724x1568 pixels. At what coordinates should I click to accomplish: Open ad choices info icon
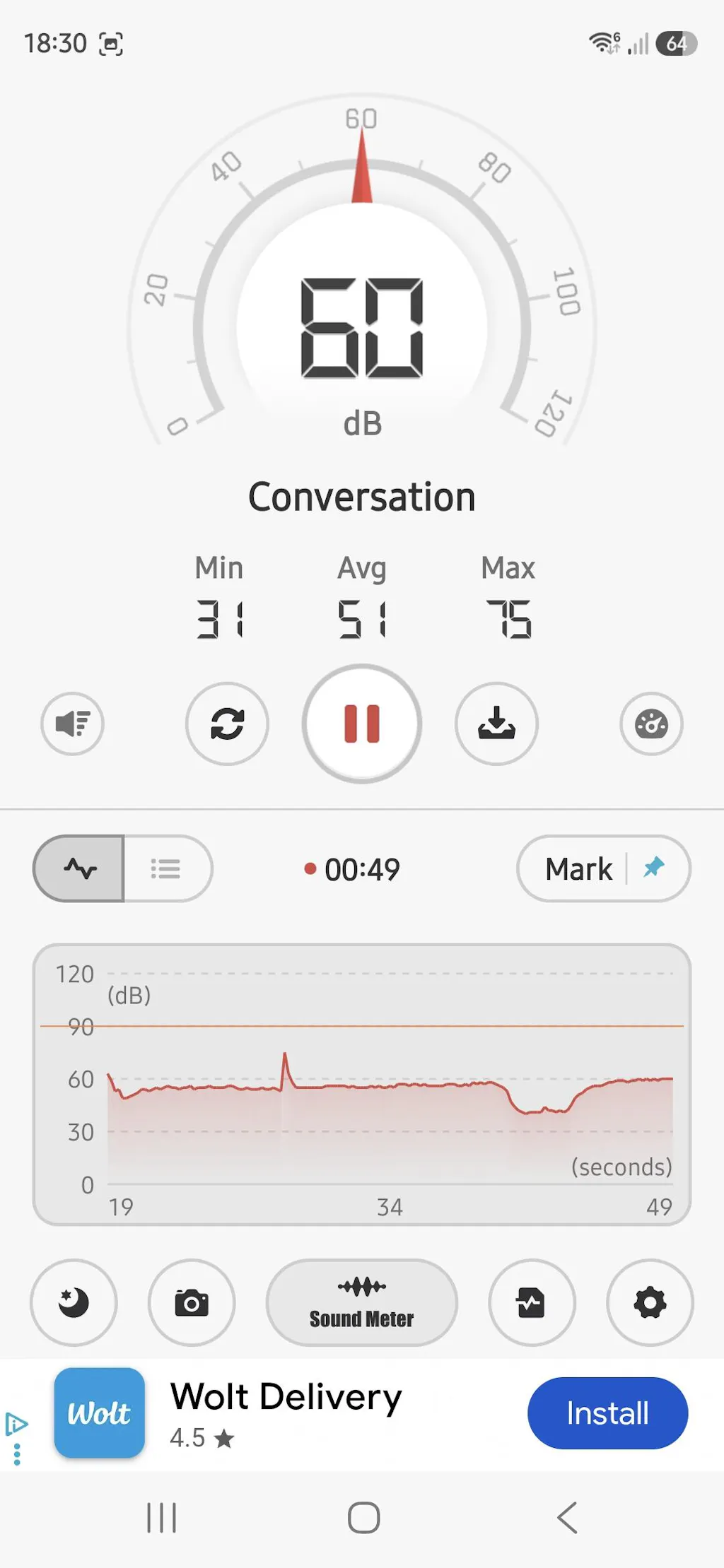(16, 1424)
